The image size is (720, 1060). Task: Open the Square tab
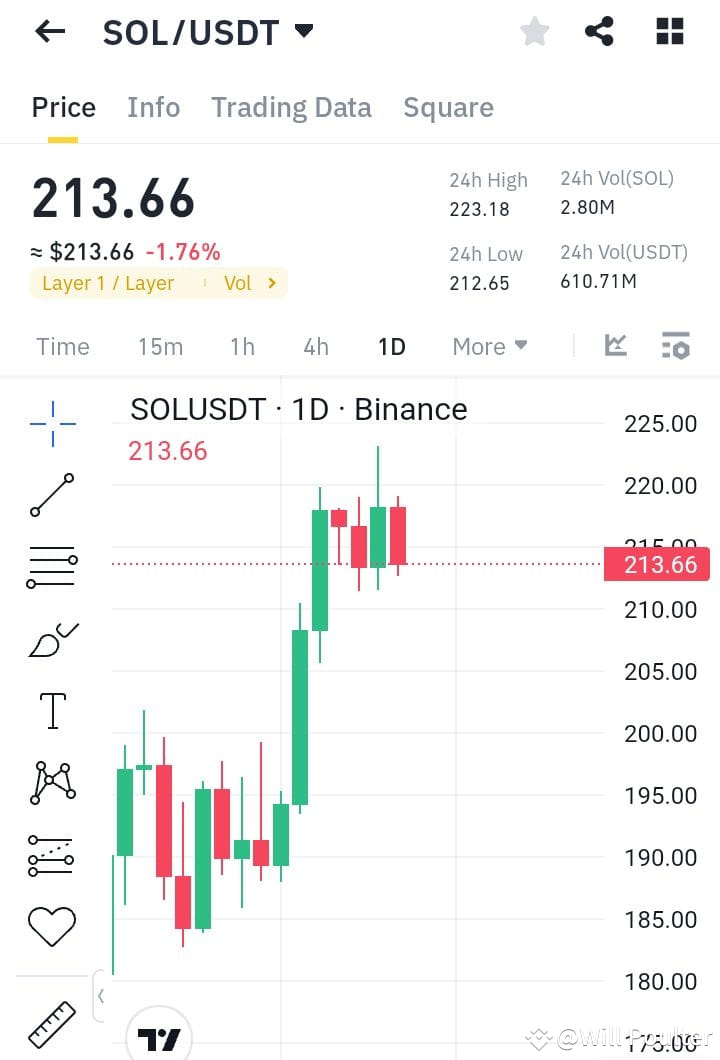(x=448, y=107)
